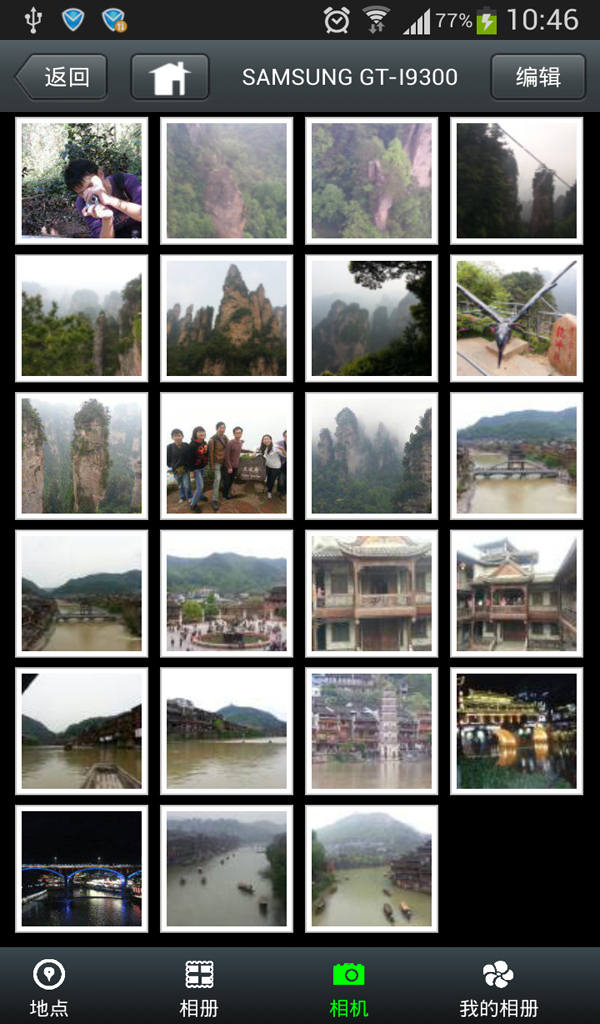View the group photo of six people
The width and height of the screenshot is (600, 1024).
coord(227,456)
